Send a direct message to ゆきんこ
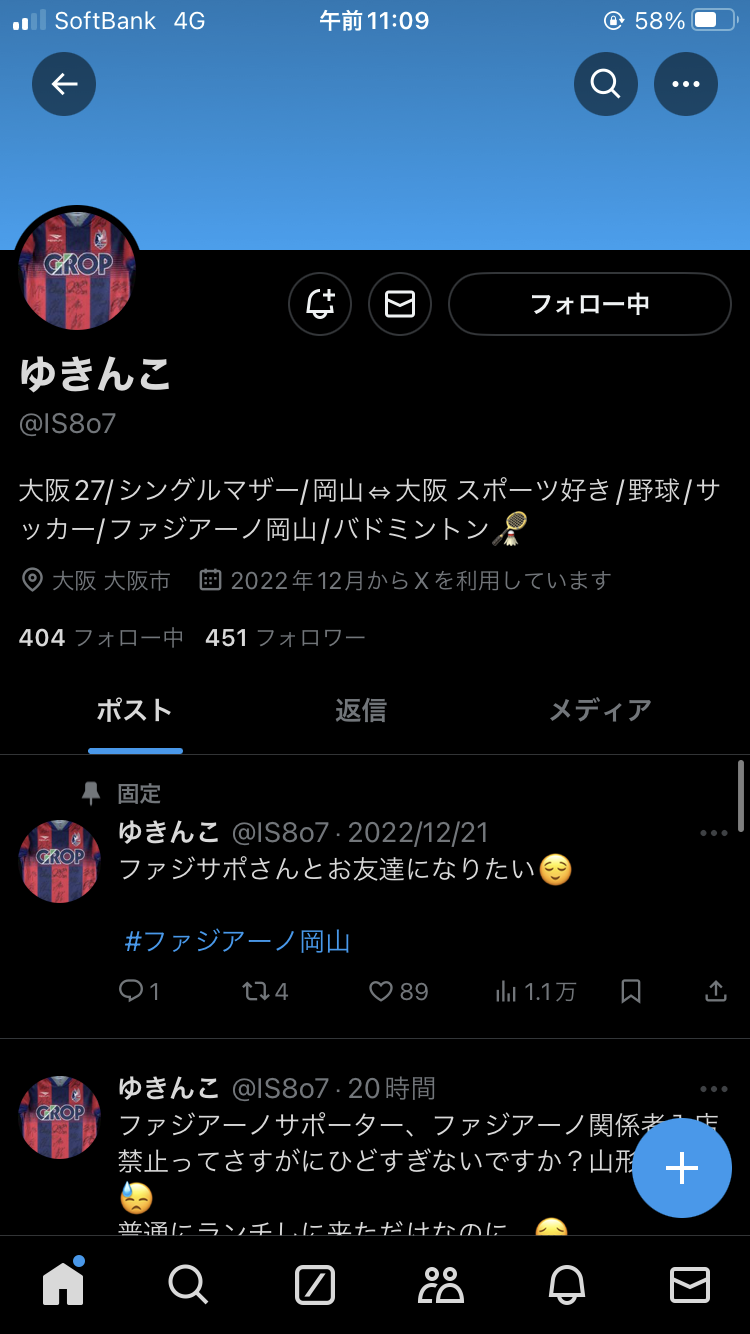The width and height of the screenshot is (750, 1334). click(x=400, y=304)
